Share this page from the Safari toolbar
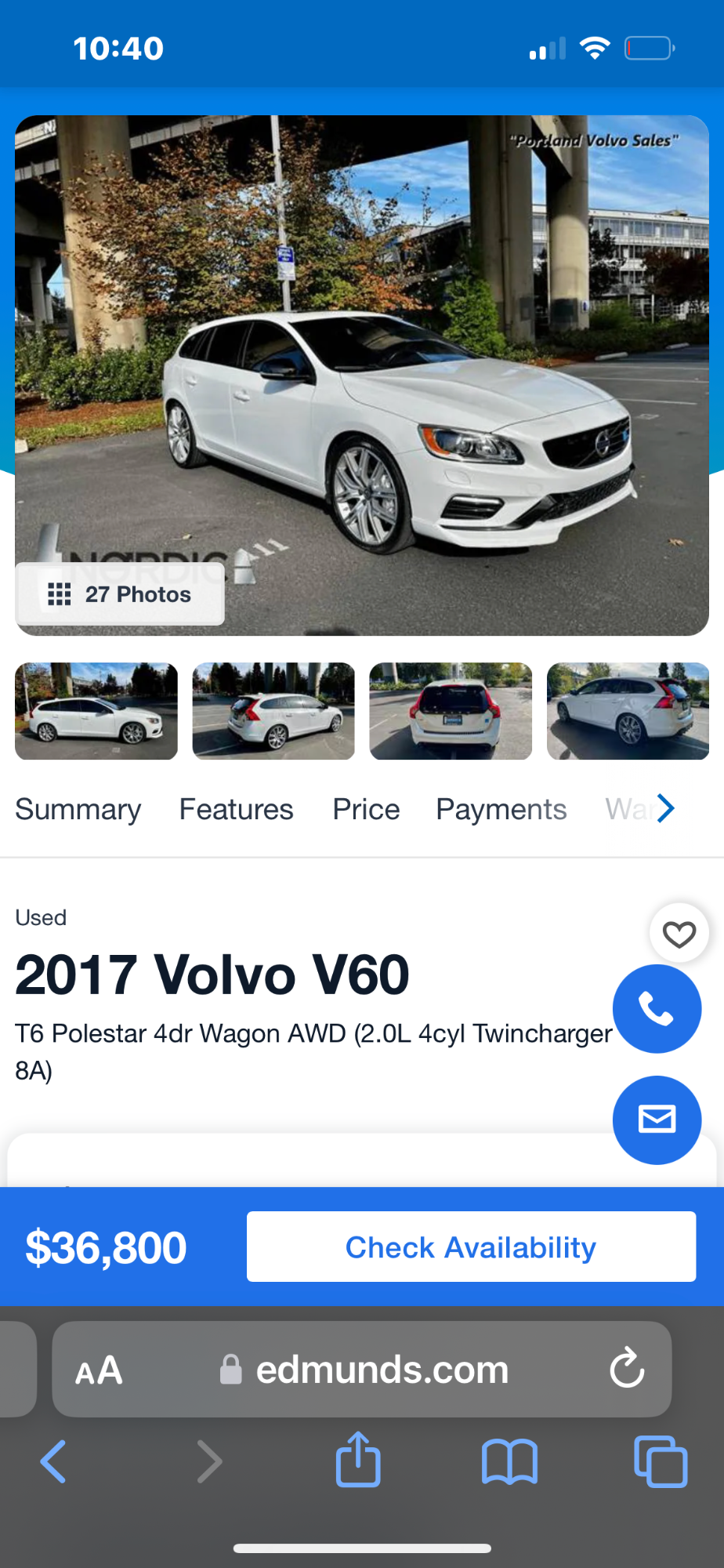 coord(358,1460)
